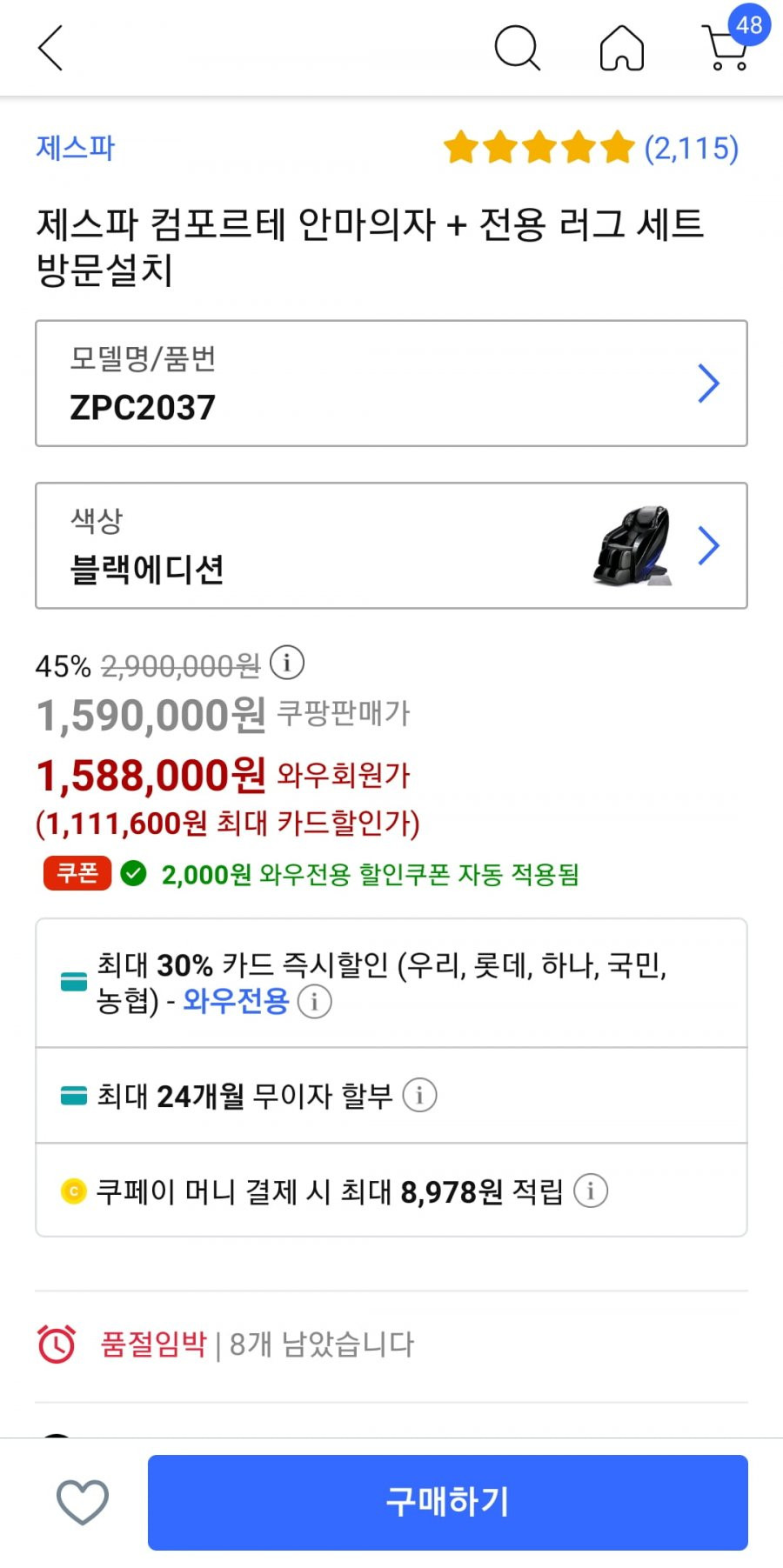
Task: Show info for 최대 30% 카드 즉시할인
Action: click(x=315, y=1002)
